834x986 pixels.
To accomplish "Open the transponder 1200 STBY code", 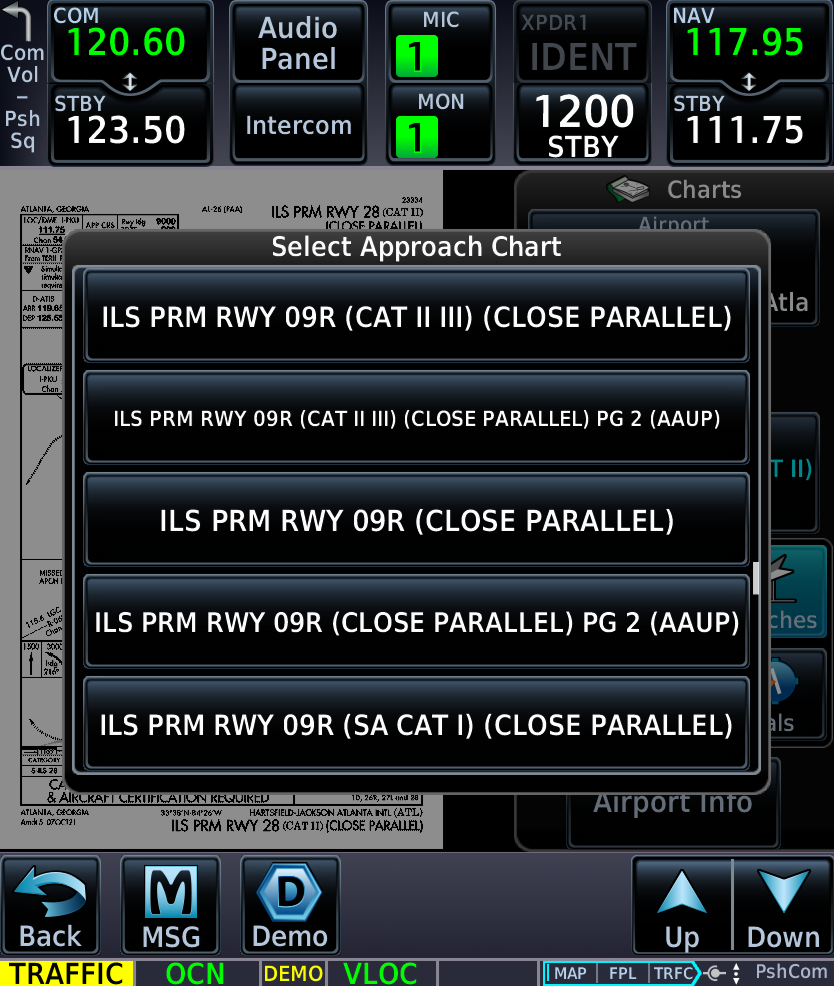I will point(584,125).
